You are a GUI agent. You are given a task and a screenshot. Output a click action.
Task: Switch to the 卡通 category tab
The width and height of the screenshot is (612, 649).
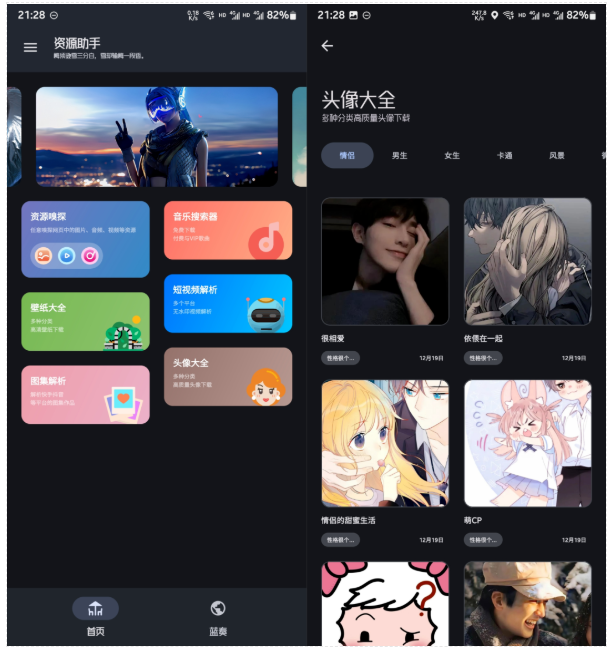pos(505,155)
